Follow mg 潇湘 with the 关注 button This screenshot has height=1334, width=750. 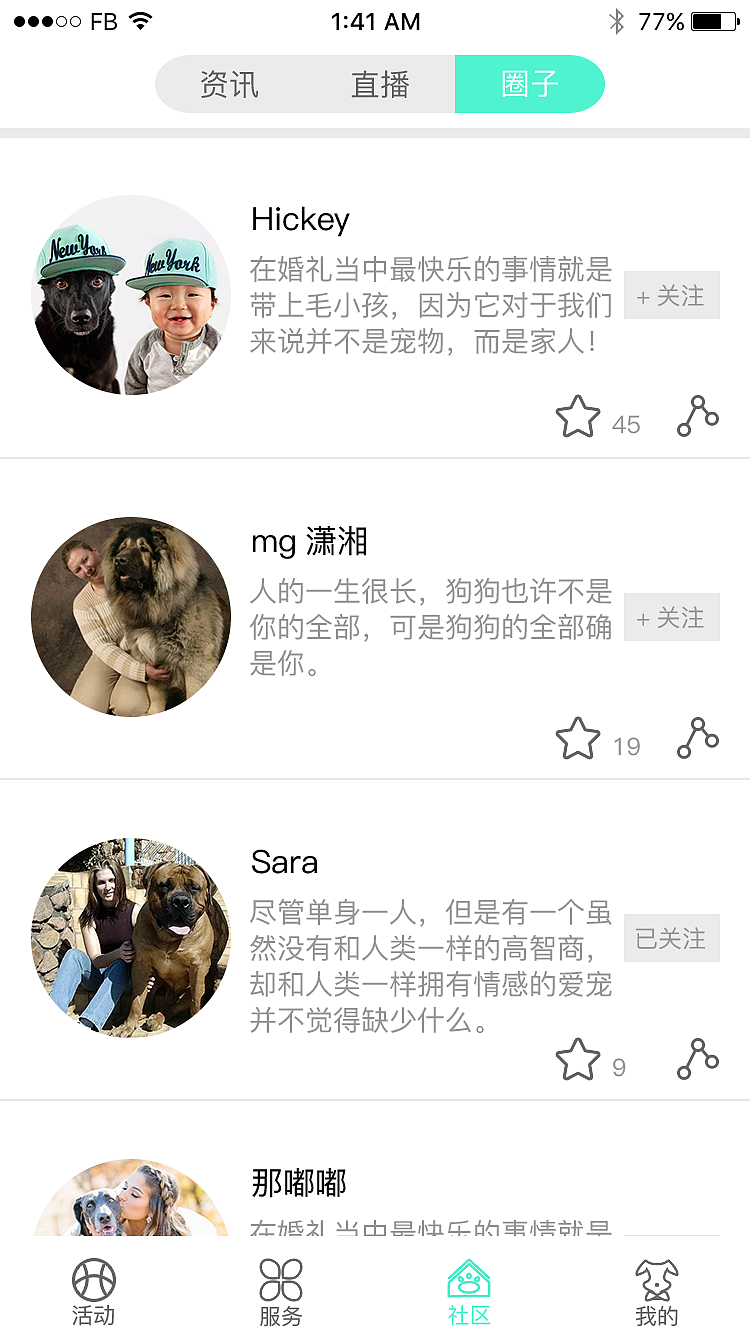pos(671,618)
